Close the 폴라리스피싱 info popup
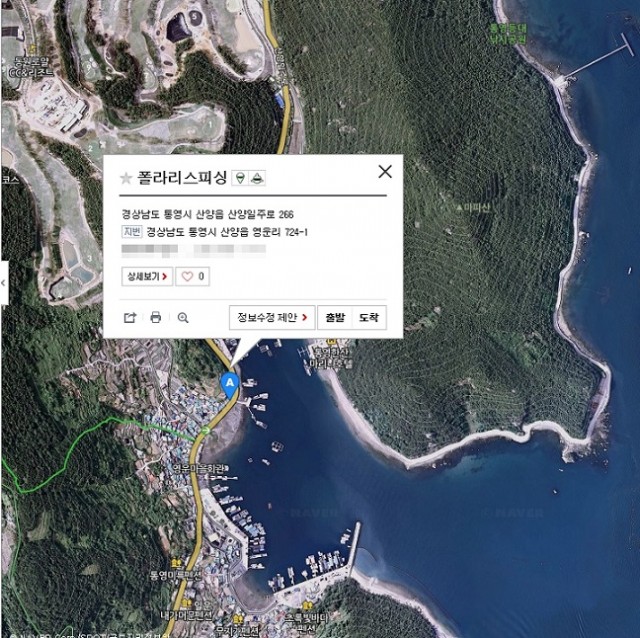The height and width of the screenshot is (638, 640). (x=385, y=172)
